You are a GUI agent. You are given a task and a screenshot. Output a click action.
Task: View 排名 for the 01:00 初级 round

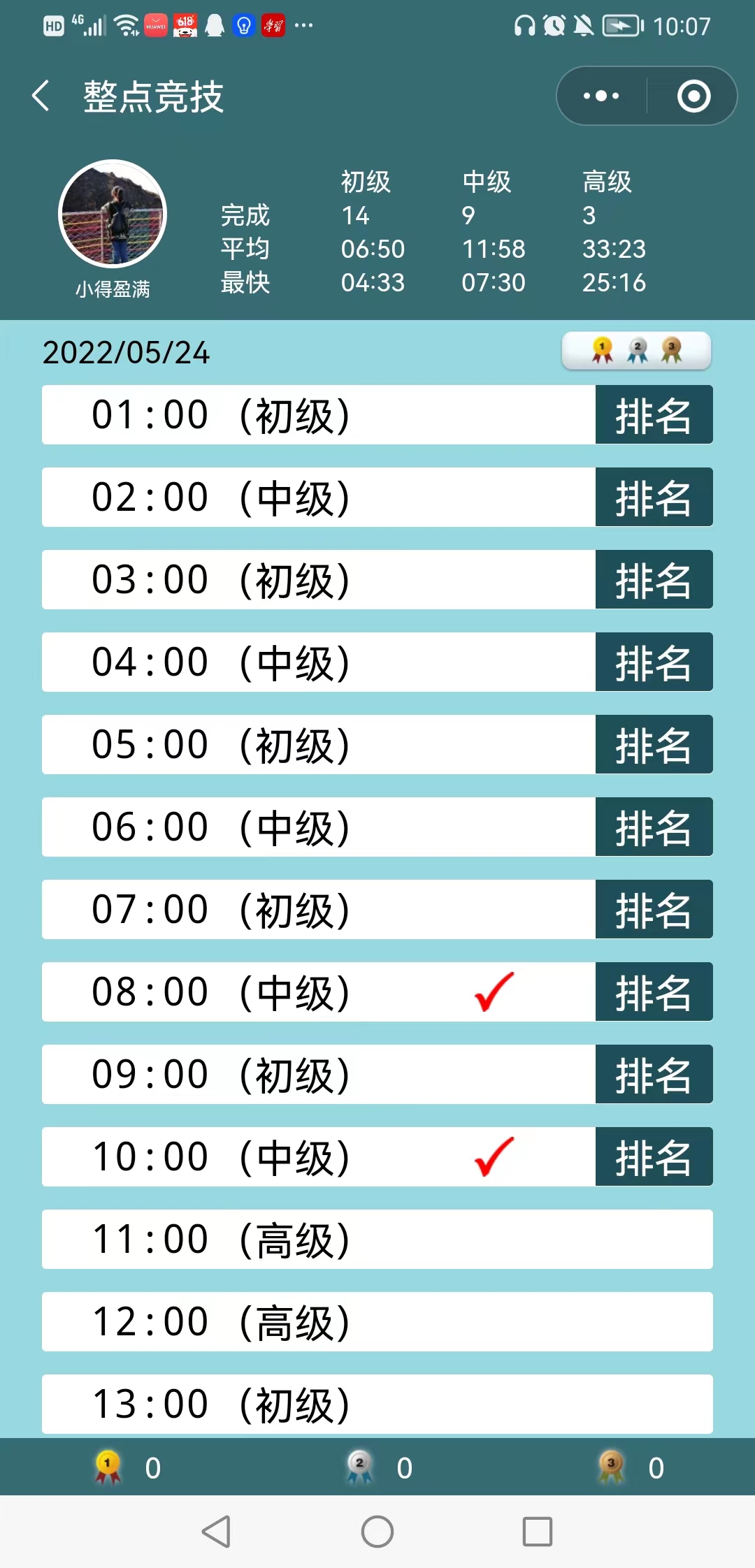coord(654,414)
